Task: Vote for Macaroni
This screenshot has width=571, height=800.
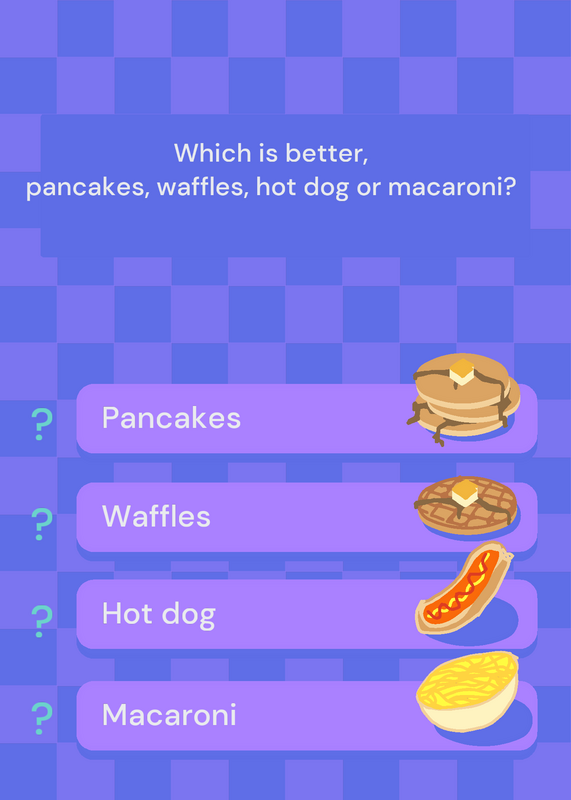Action: click(x=307, y=715)
